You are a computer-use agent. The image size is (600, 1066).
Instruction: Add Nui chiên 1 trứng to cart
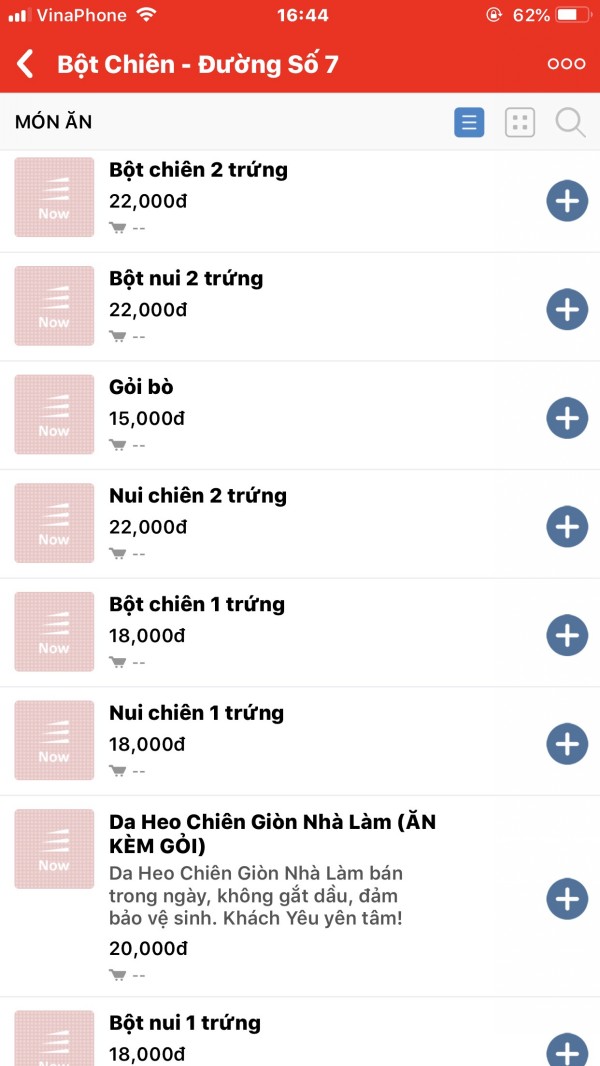pos(567,744)
